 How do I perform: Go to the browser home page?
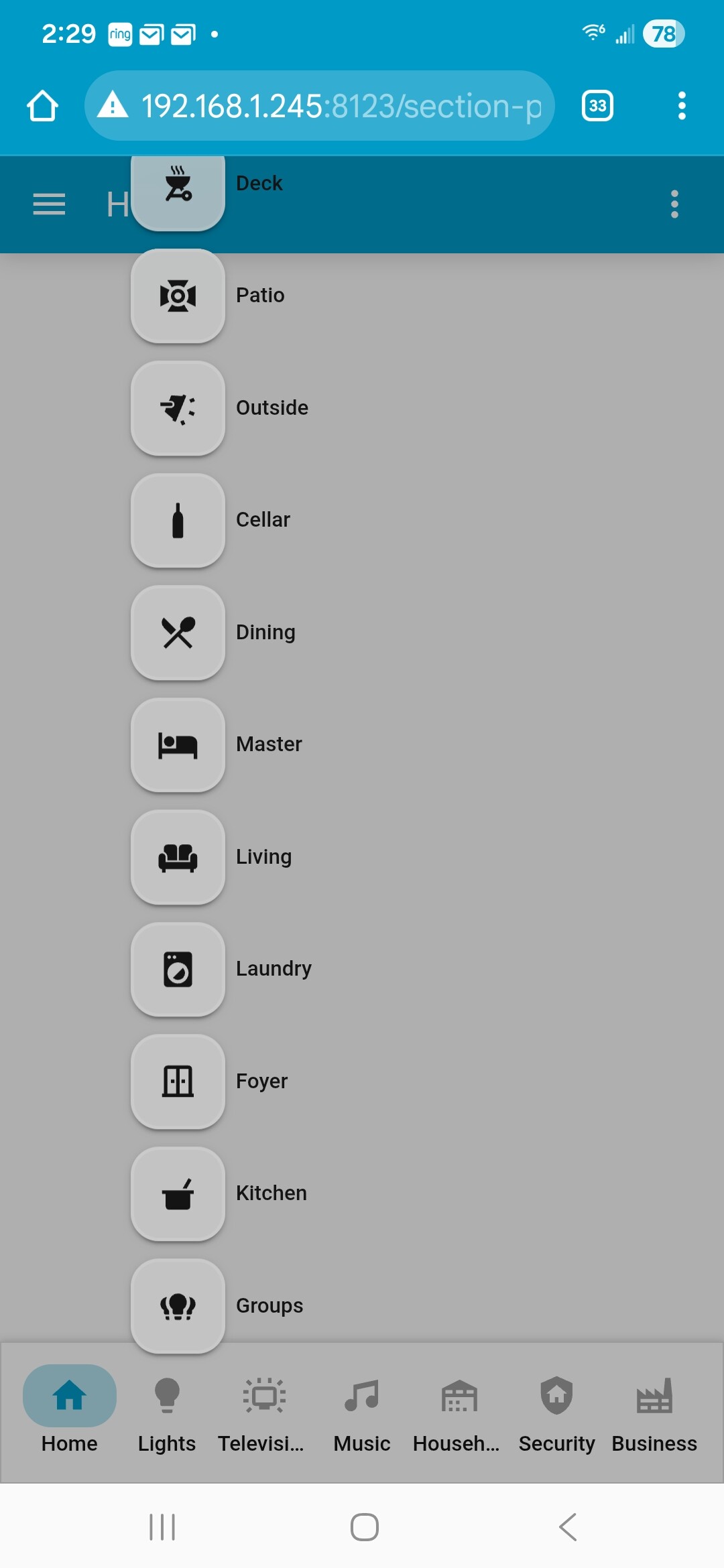42,106
